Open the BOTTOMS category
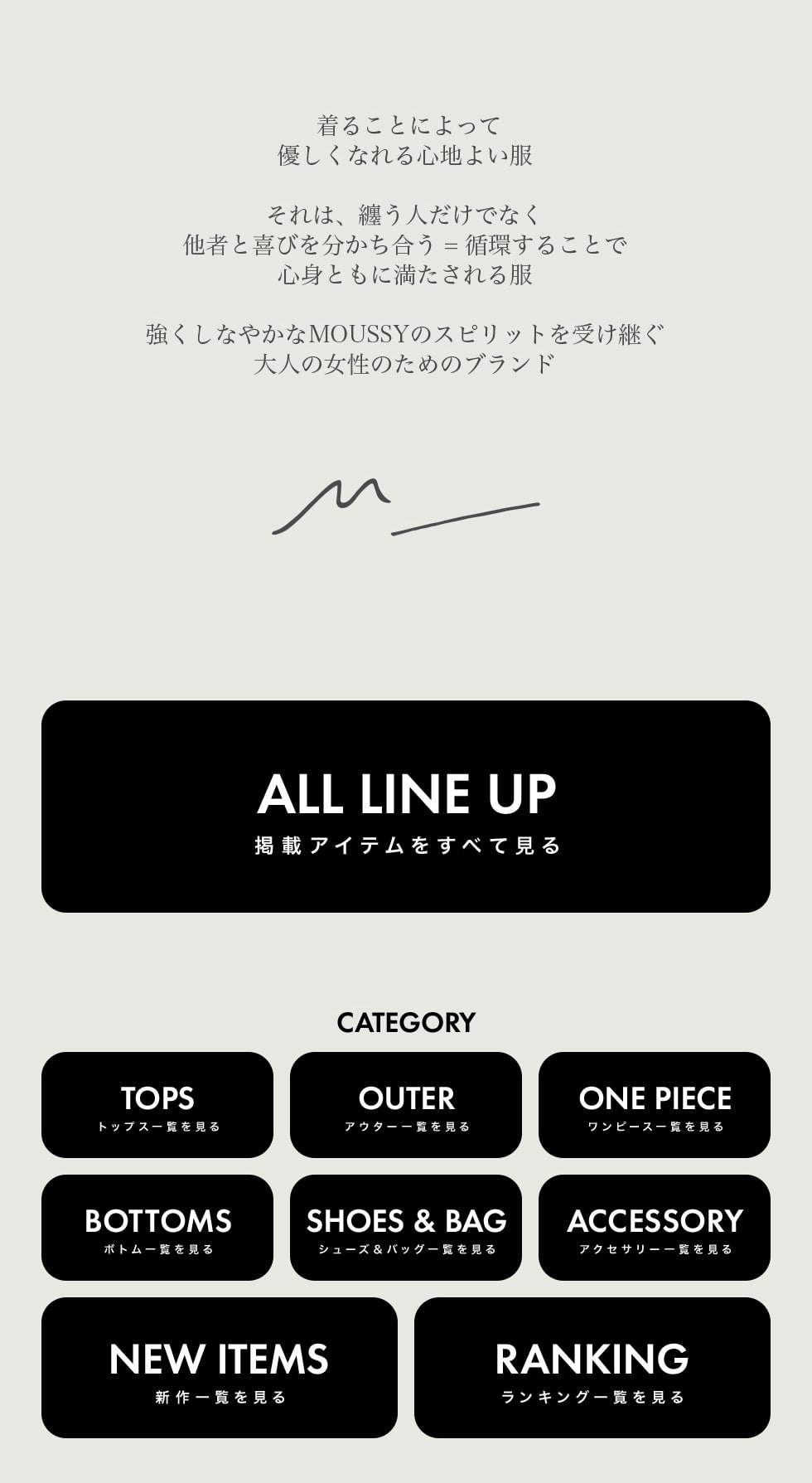812x1483 pixels. click(x=157, y=1228)
